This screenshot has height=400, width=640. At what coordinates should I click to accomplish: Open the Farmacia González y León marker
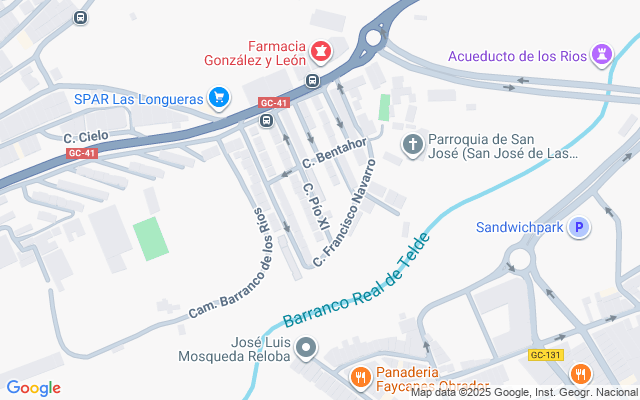pyautogui.click(x=320, y=49)
